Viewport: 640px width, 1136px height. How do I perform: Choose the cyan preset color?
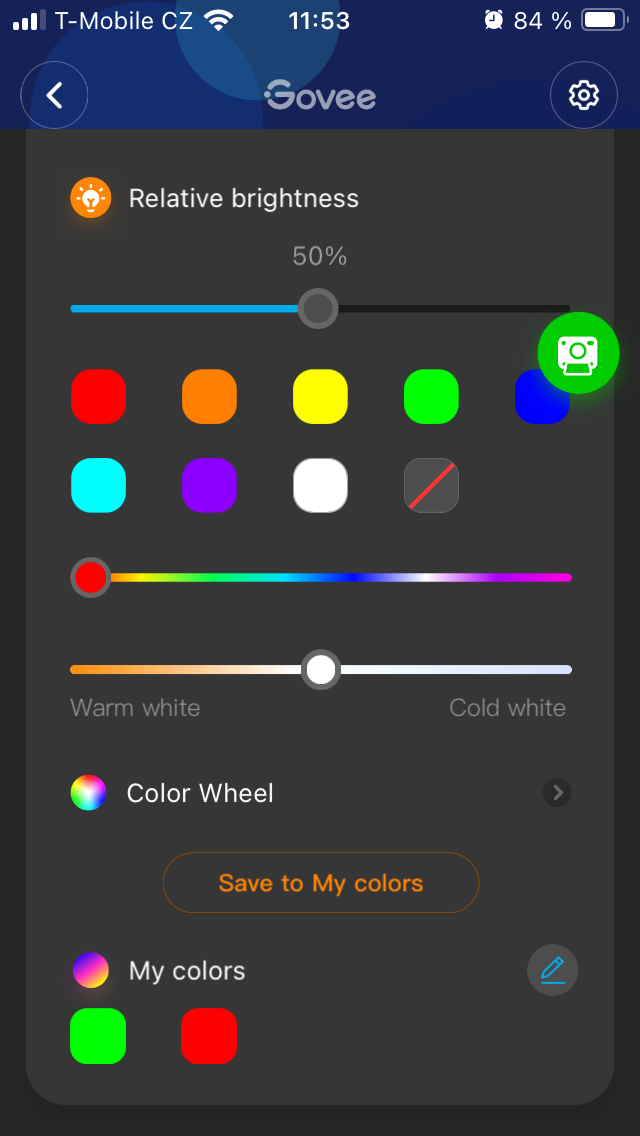[98, 485]
